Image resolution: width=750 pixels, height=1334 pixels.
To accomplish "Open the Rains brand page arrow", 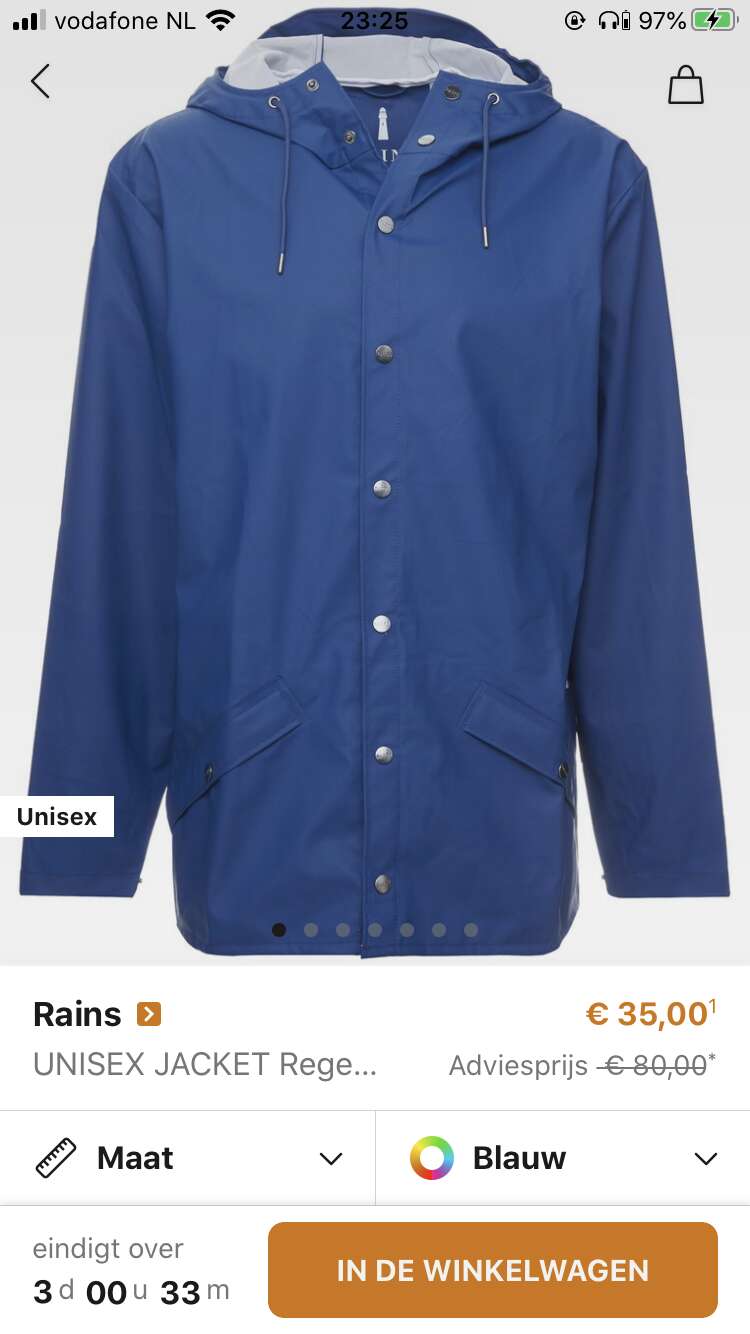I will pos(149,1015).
